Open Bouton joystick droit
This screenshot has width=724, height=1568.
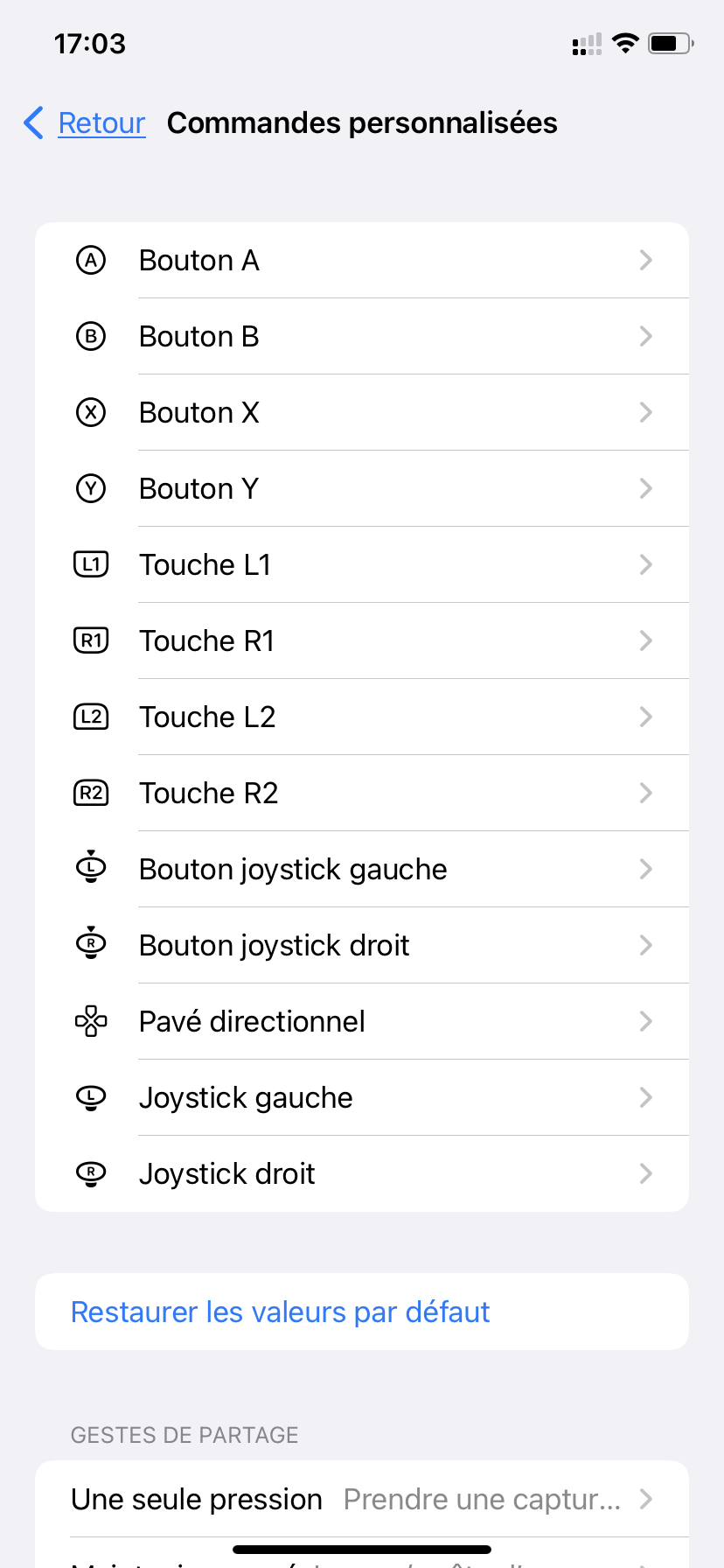pos(362,946)
